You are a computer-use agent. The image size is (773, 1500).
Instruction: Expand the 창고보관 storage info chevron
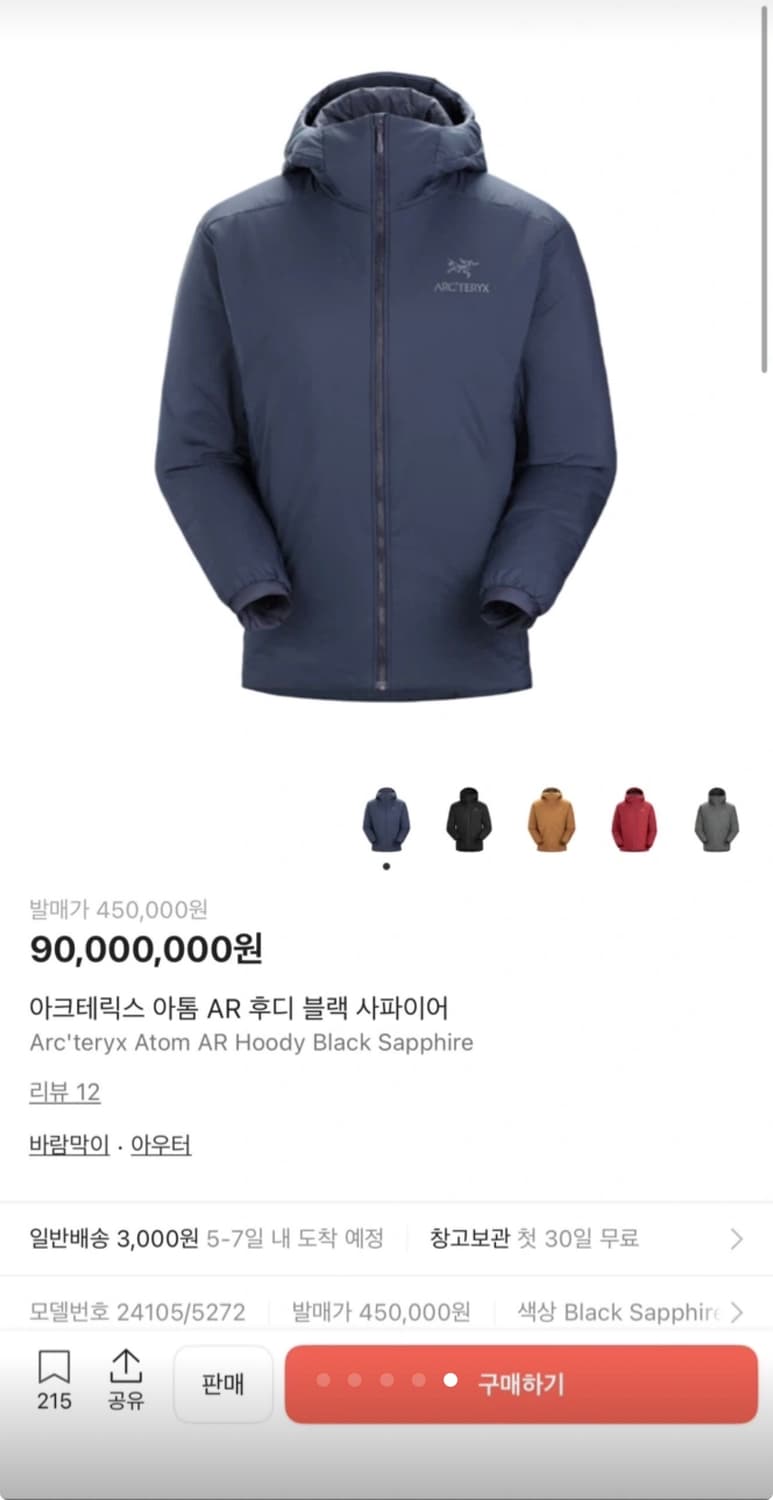tap(737, 1238)
